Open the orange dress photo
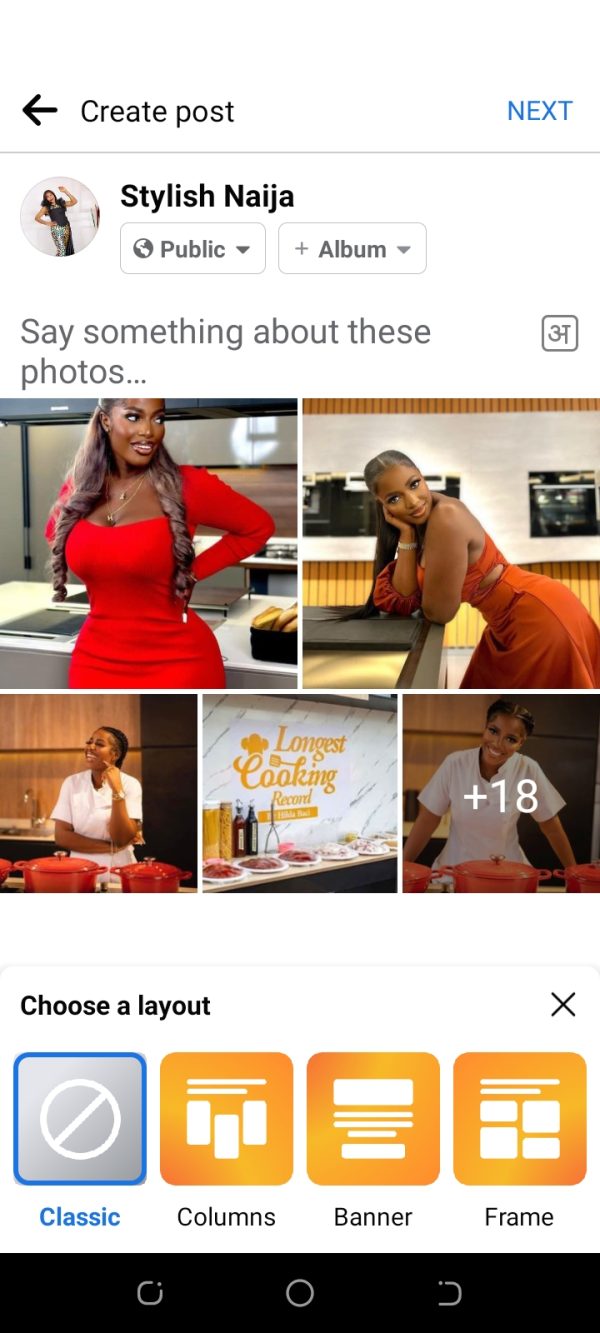Image resolution: width=600 pixels, height=1333 pixels. [451, 543]
